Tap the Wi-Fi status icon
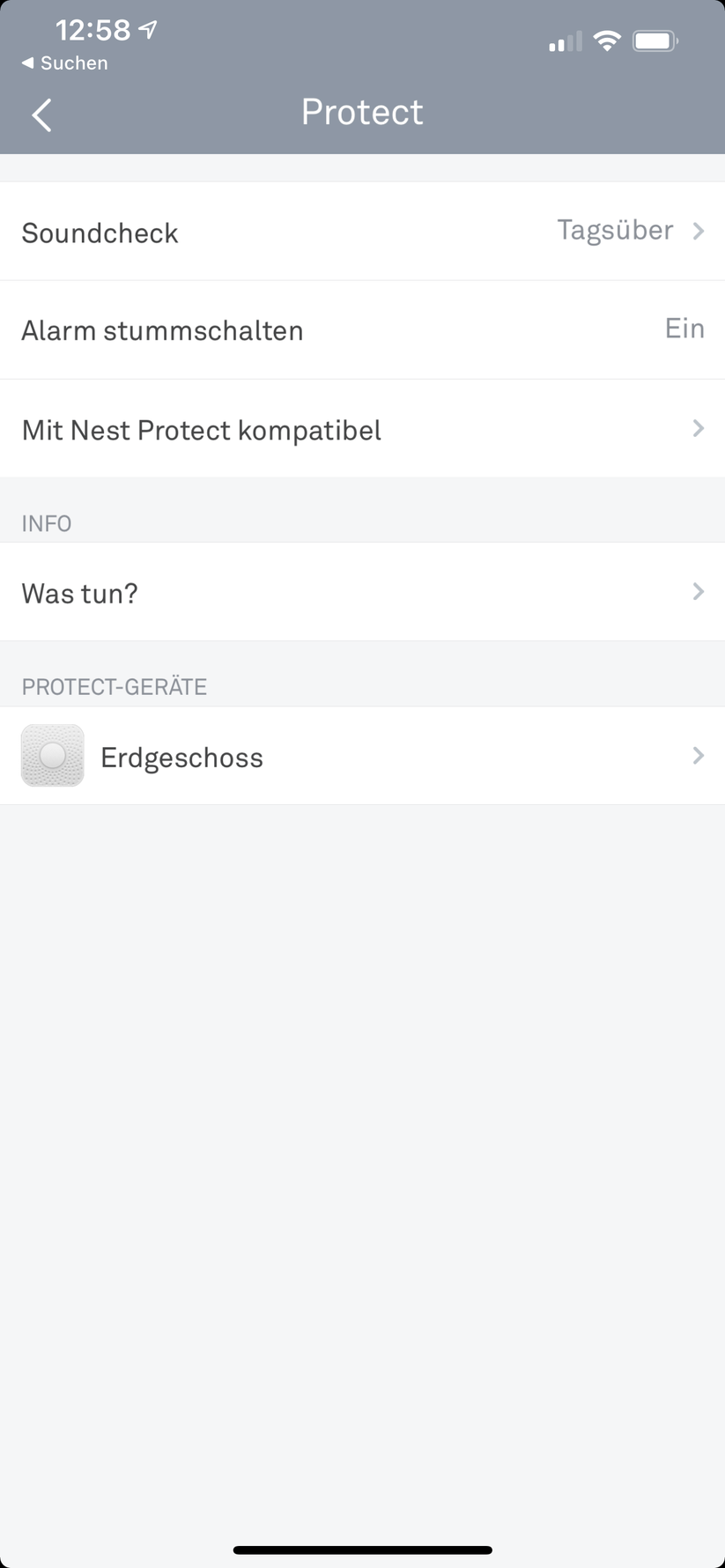 [x=607, y=41]
